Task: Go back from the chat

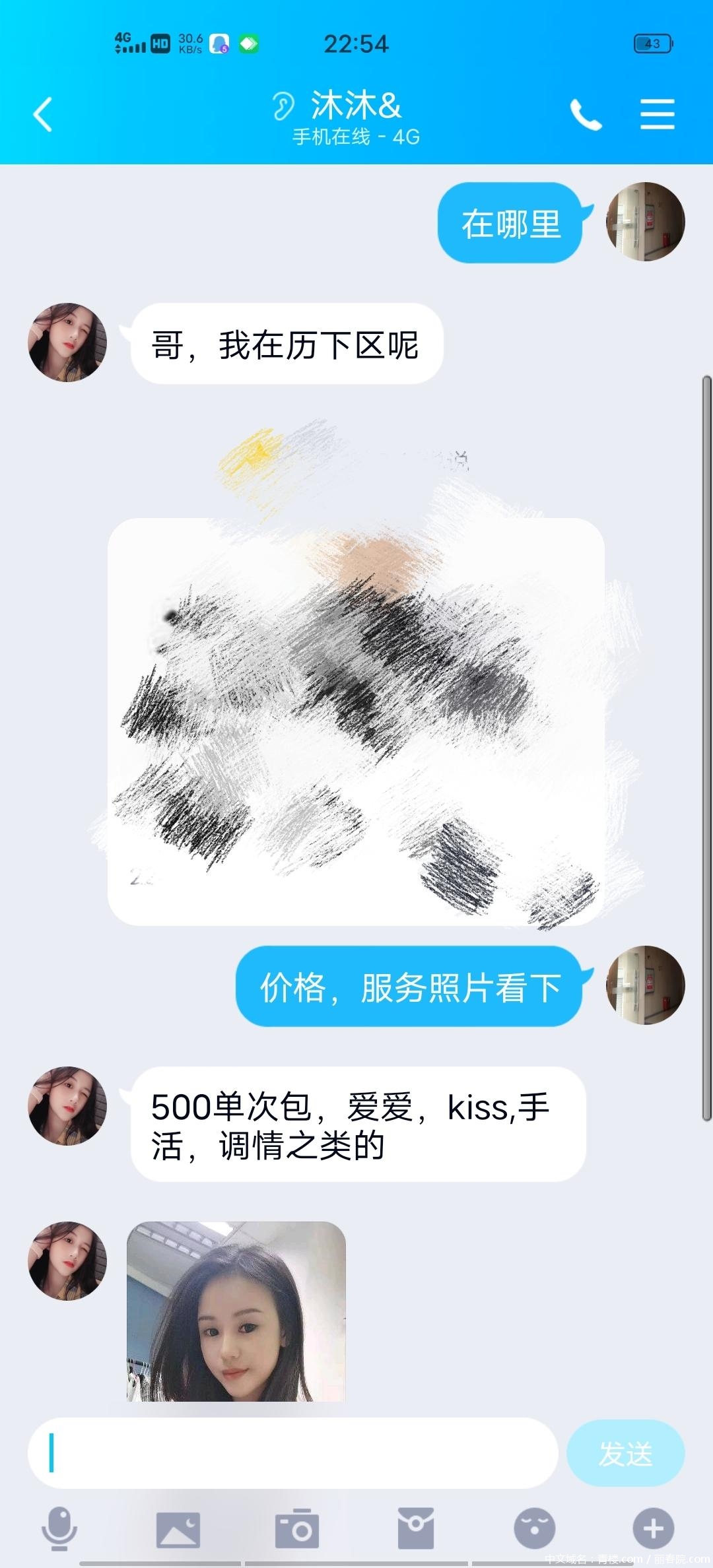Action: coord(43,114)
